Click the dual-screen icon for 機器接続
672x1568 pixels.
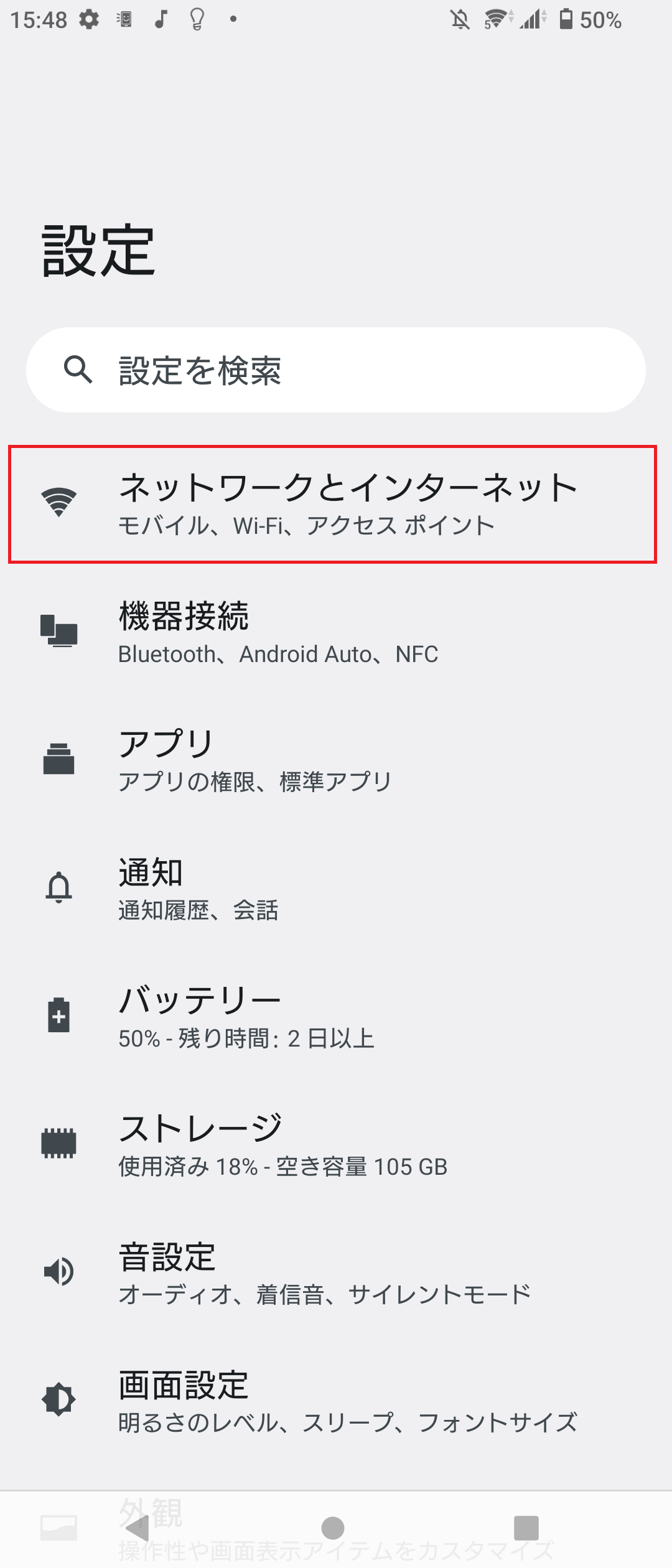pos(59,630)
